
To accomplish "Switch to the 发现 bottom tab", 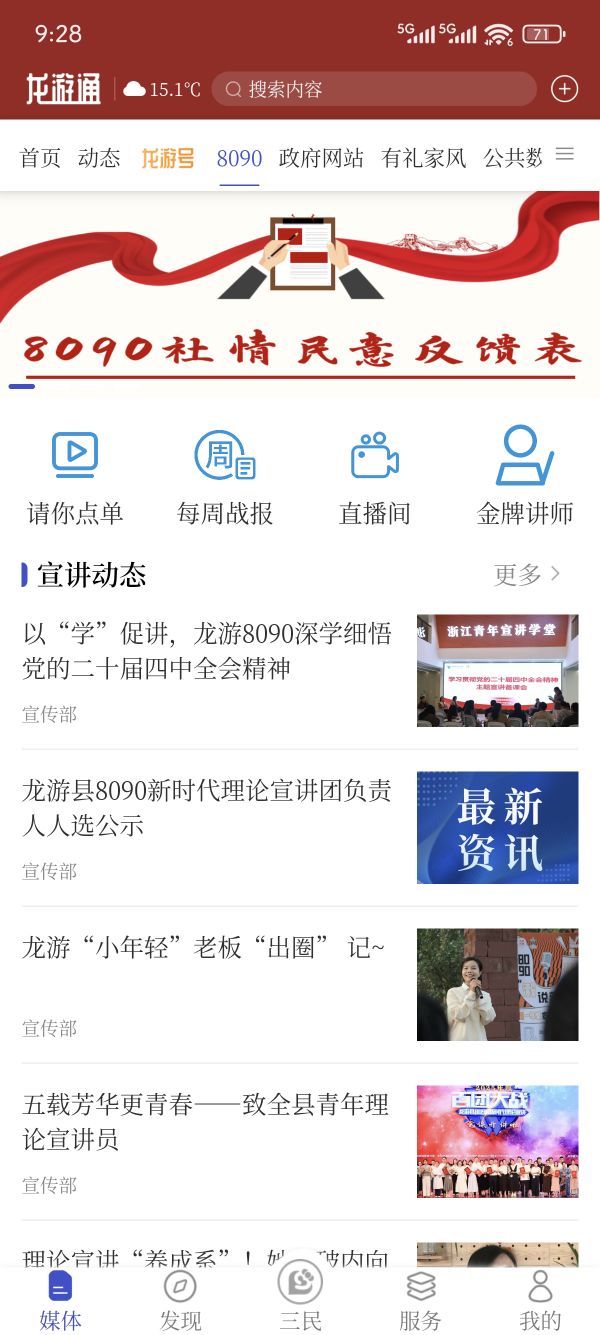I will coord(180,1300).
